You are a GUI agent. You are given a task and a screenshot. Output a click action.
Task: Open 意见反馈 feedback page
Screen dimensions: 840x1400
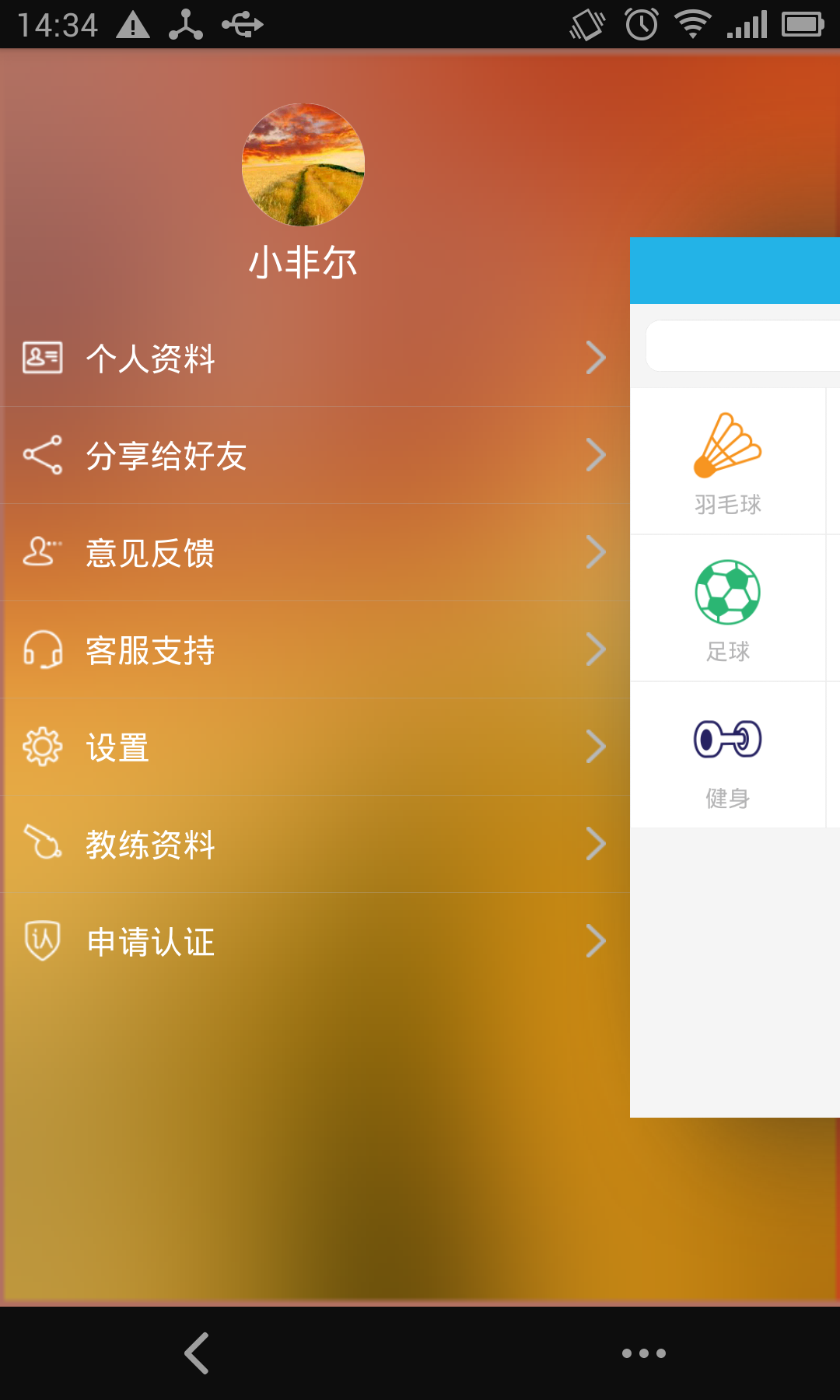click(311, 553)
